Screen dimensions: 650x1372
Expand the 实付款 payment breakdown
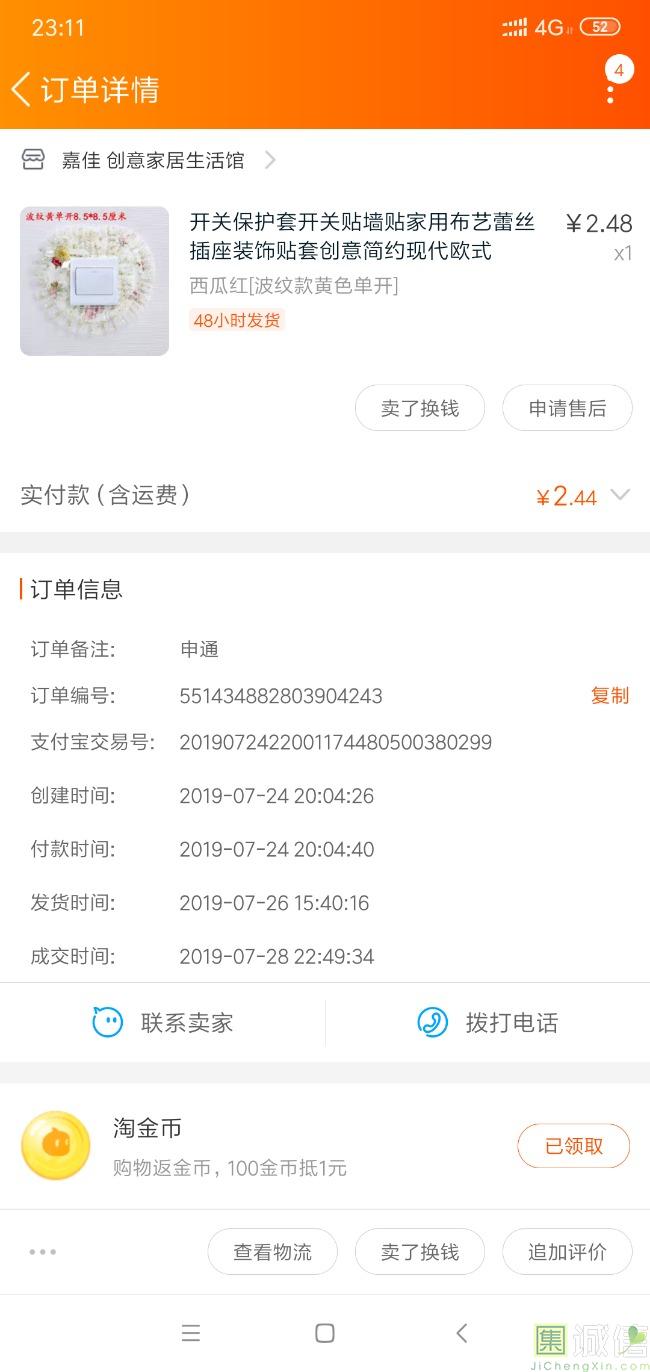tap(620, 495)
